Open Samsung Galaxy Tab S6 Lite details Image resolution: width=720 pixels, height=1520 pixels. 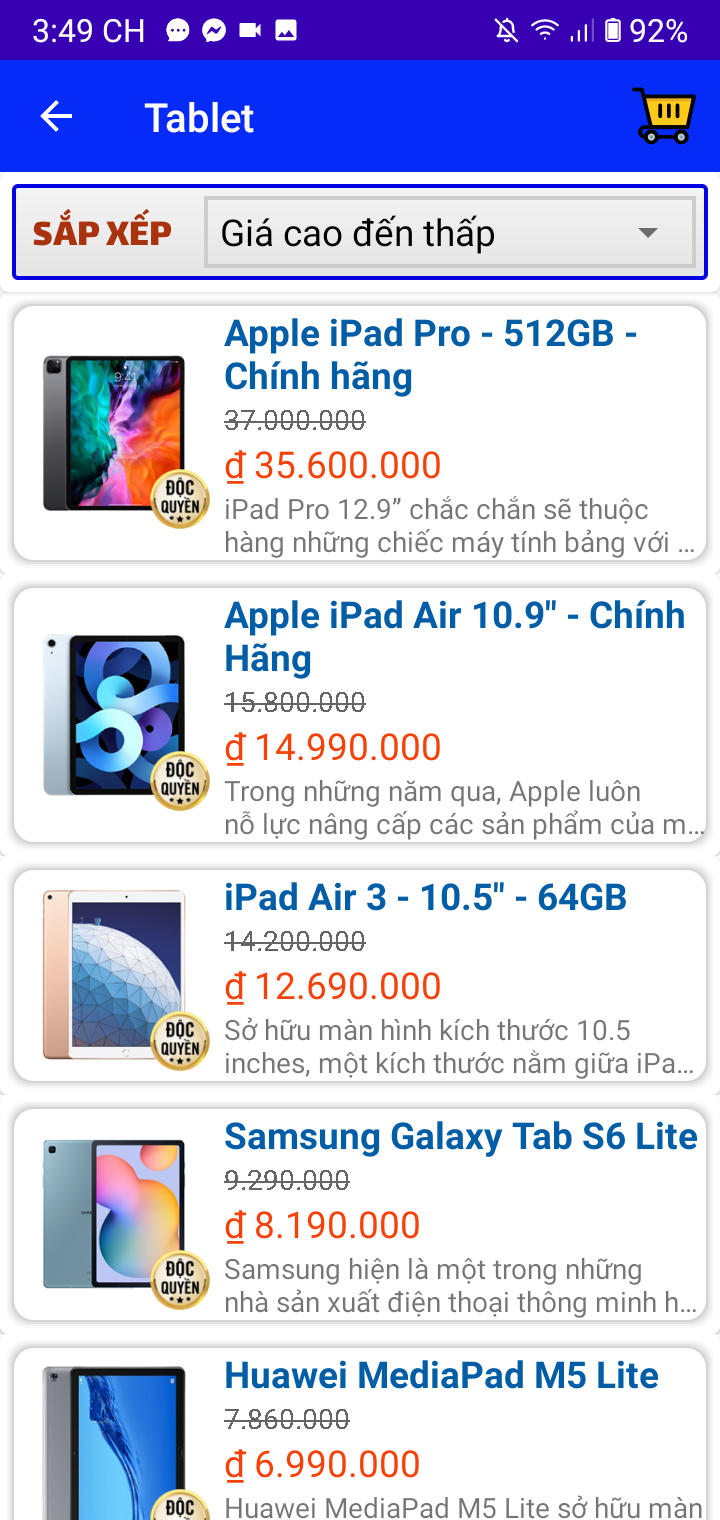(x=360, y=1214)
